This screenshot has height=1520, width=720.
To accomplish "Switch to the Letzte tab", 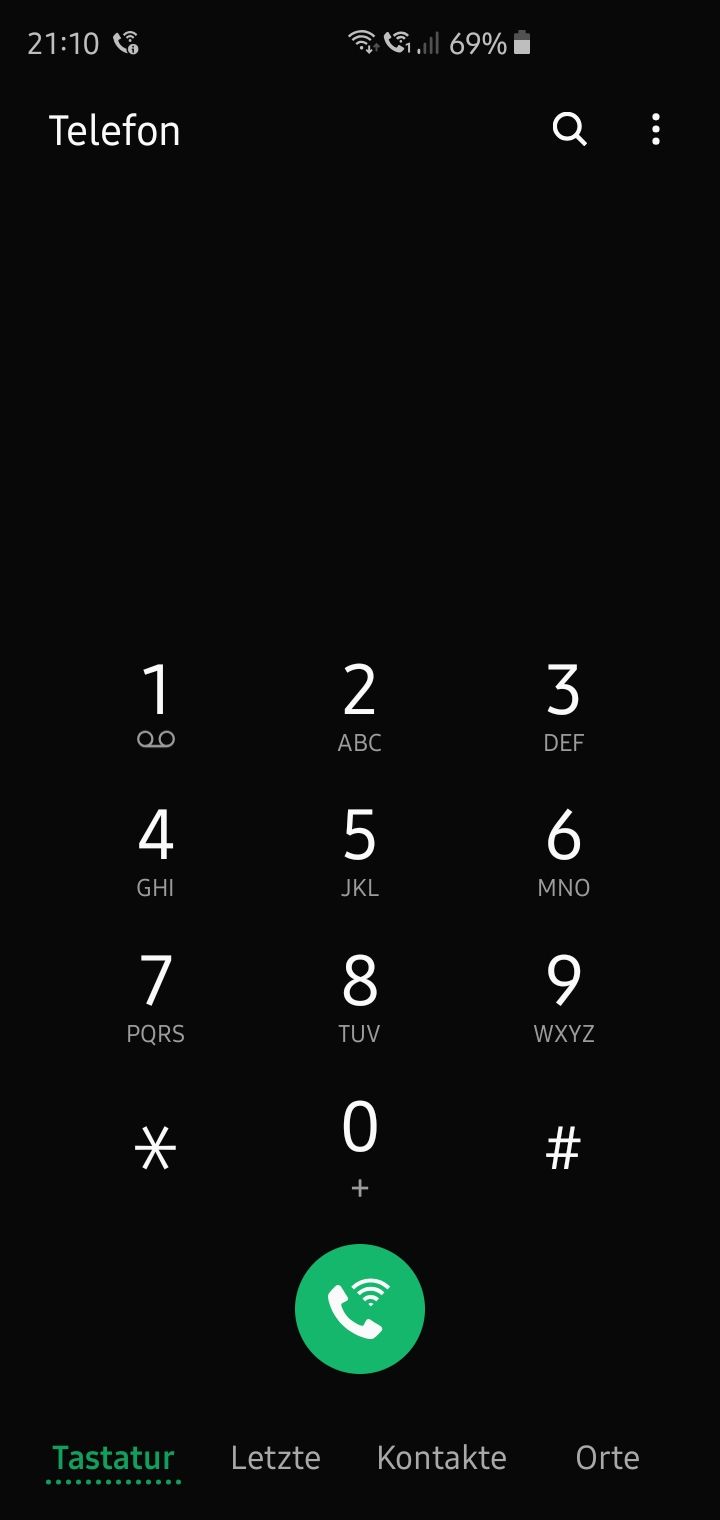I will (x=276, y=1458).
